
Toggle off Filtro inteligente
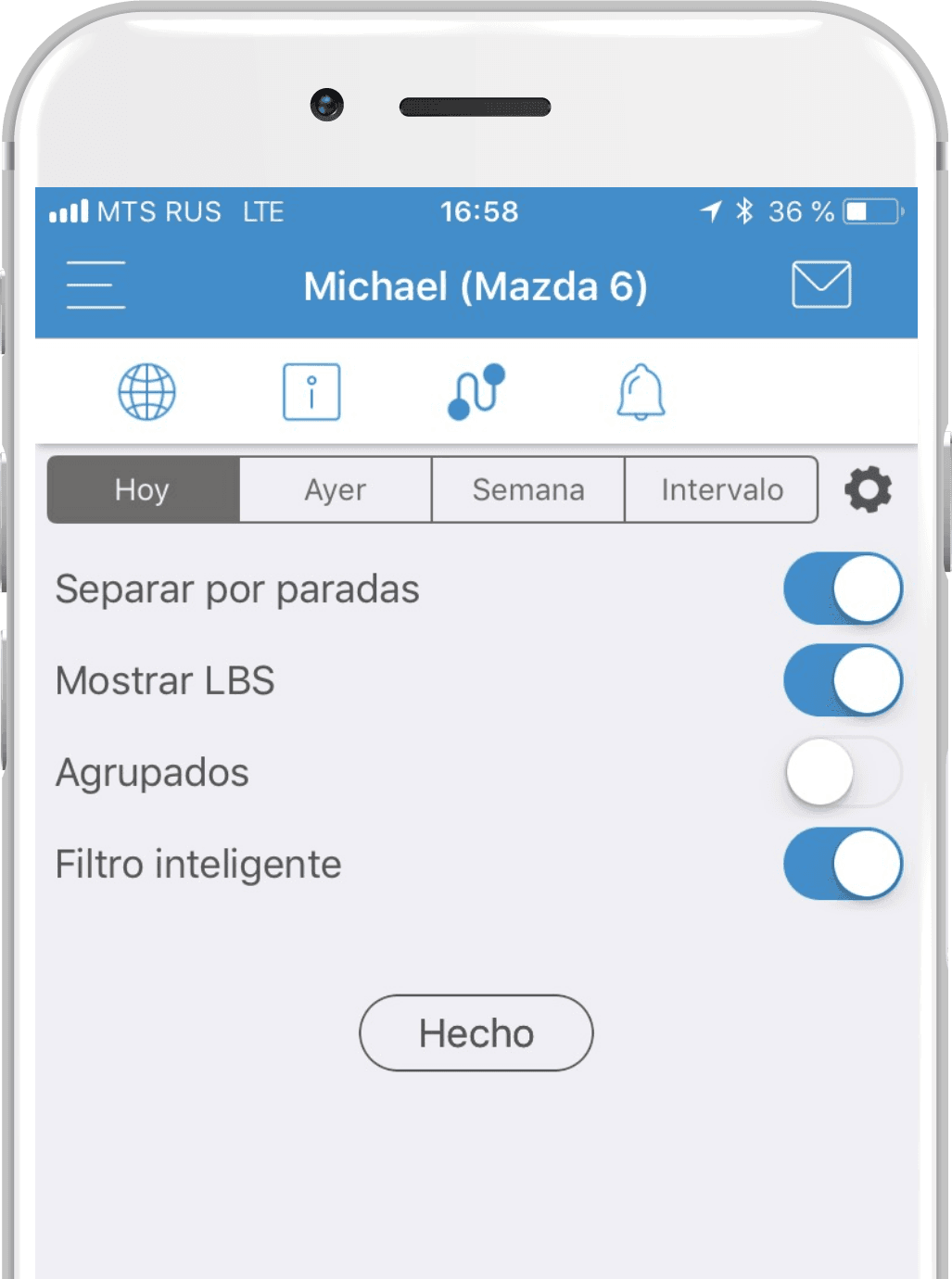pyautogui.click(x=843, y=864)
